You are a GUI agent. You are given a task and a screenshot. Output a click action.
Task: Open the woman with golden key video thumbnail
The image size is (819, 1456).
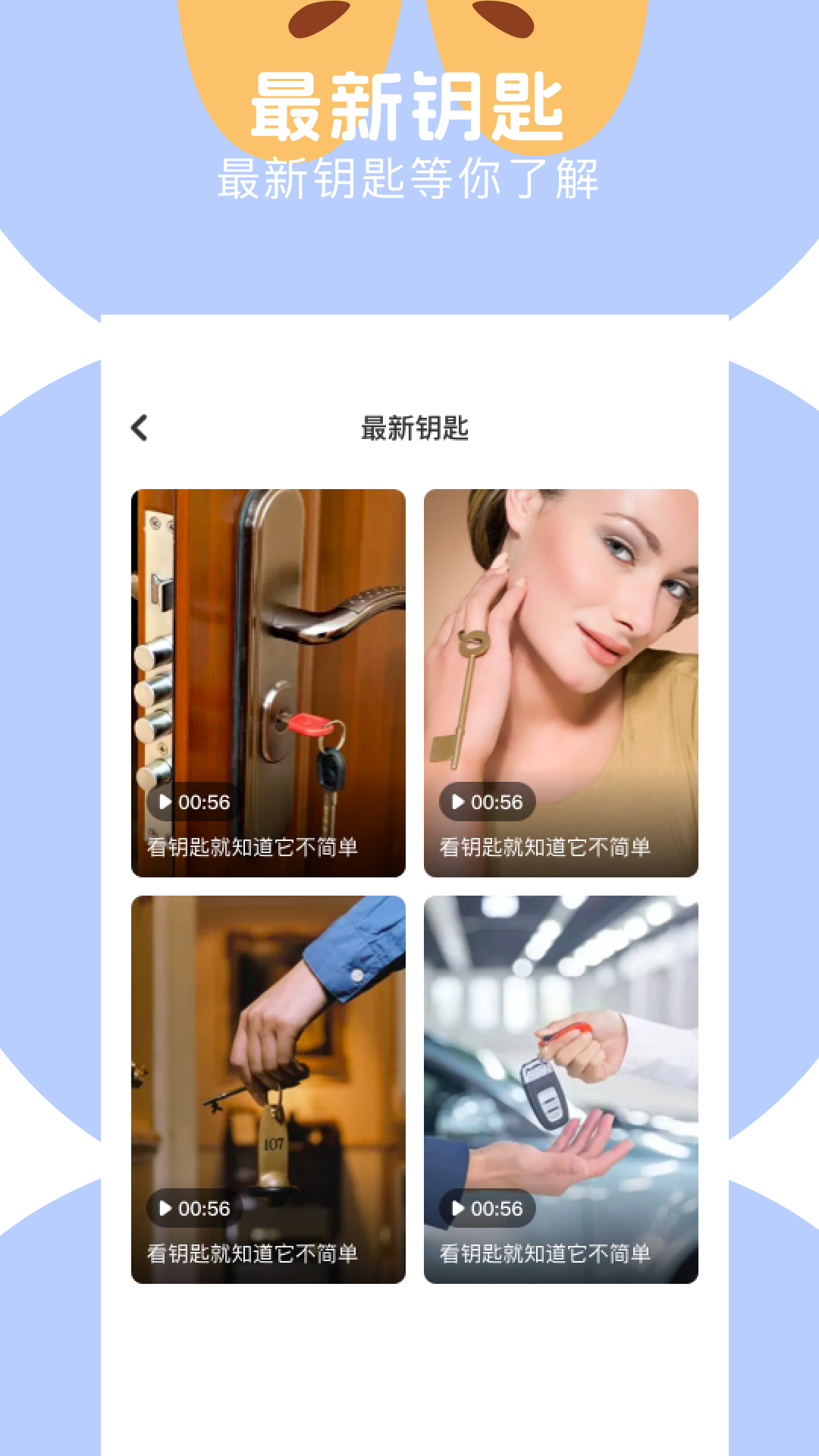560,645
